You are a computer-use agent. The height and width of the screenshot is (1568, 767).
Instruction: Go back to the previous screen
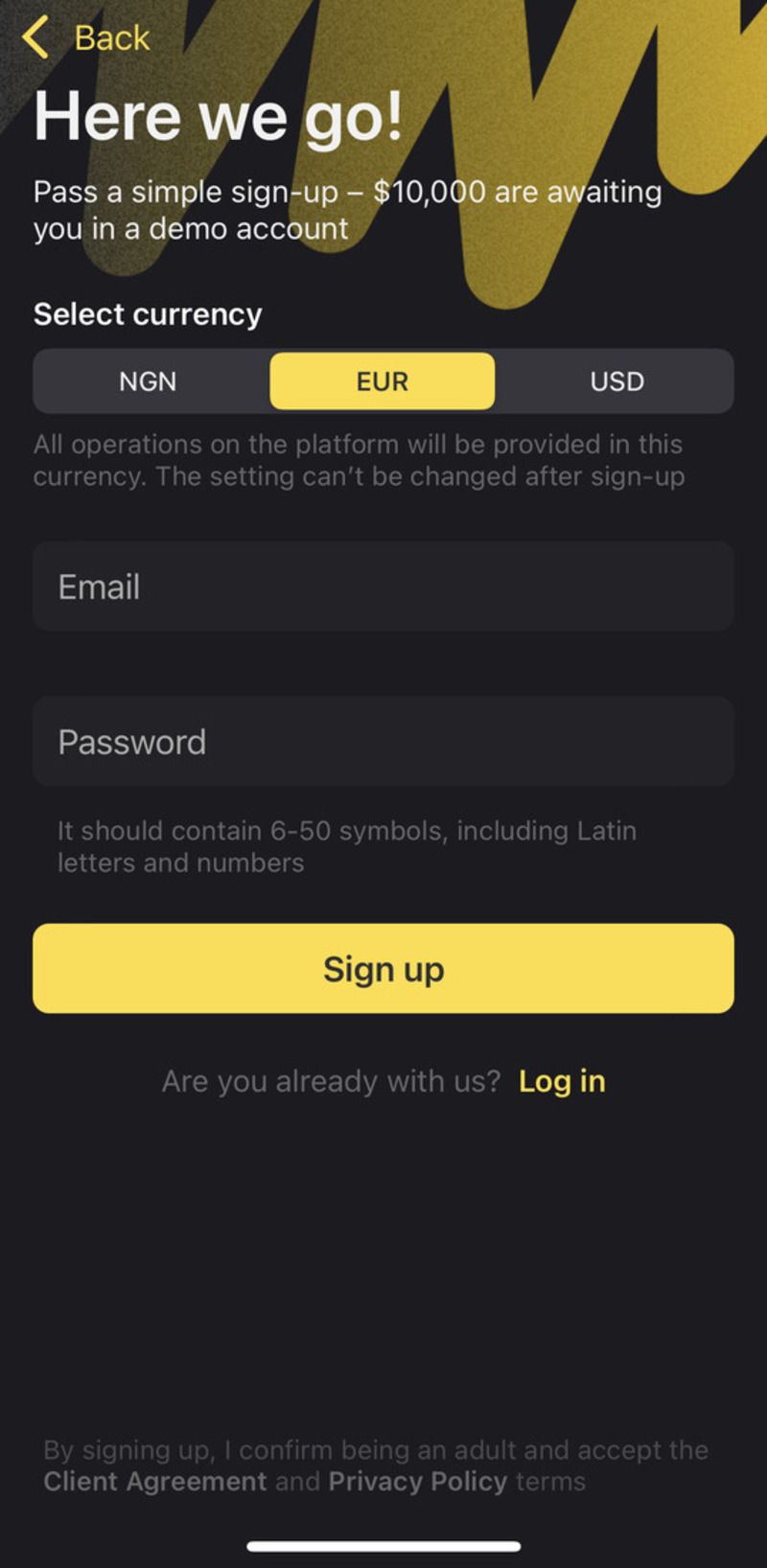86,38
